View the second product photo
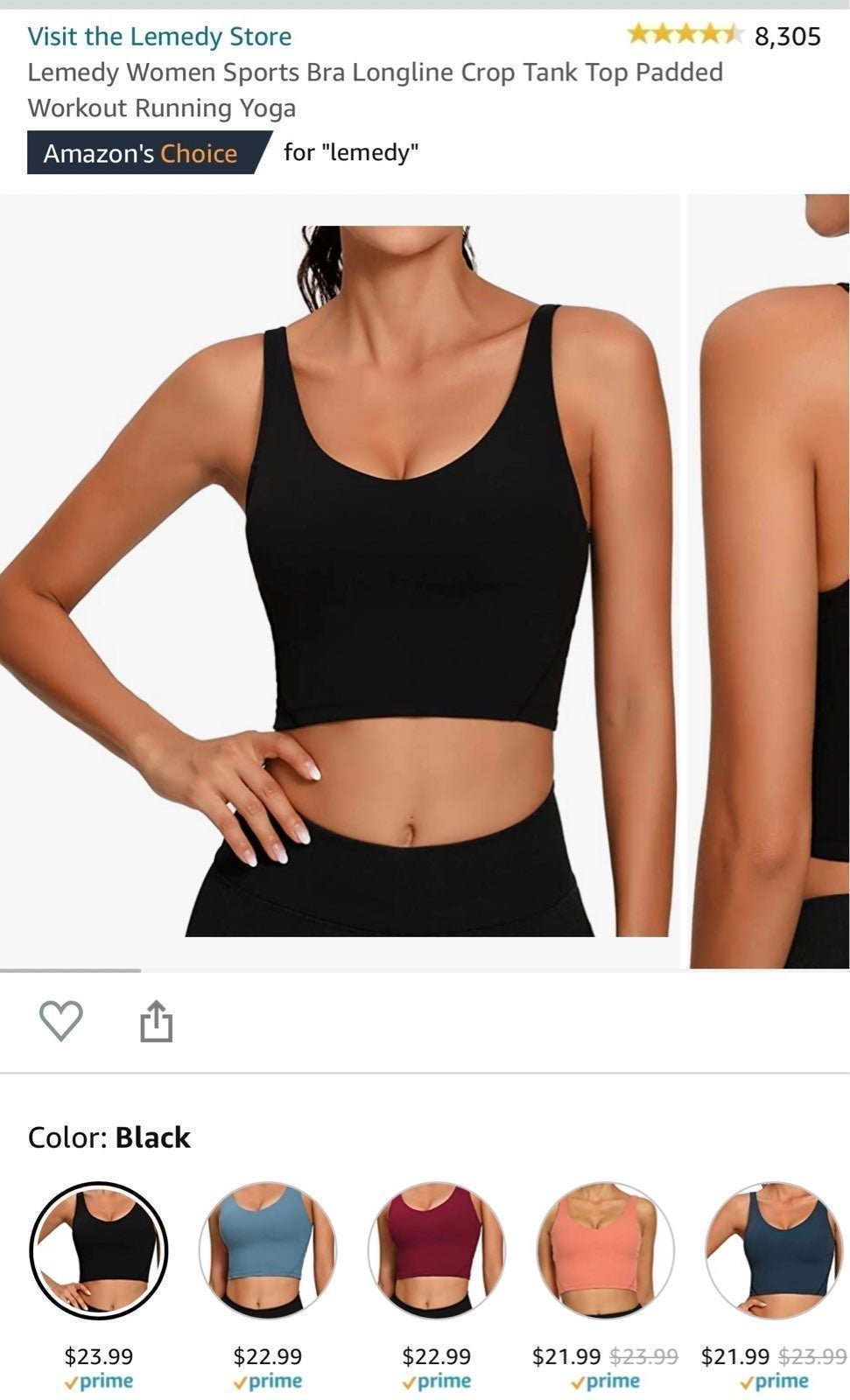The image size is (850, 1400). coord(769,581)
